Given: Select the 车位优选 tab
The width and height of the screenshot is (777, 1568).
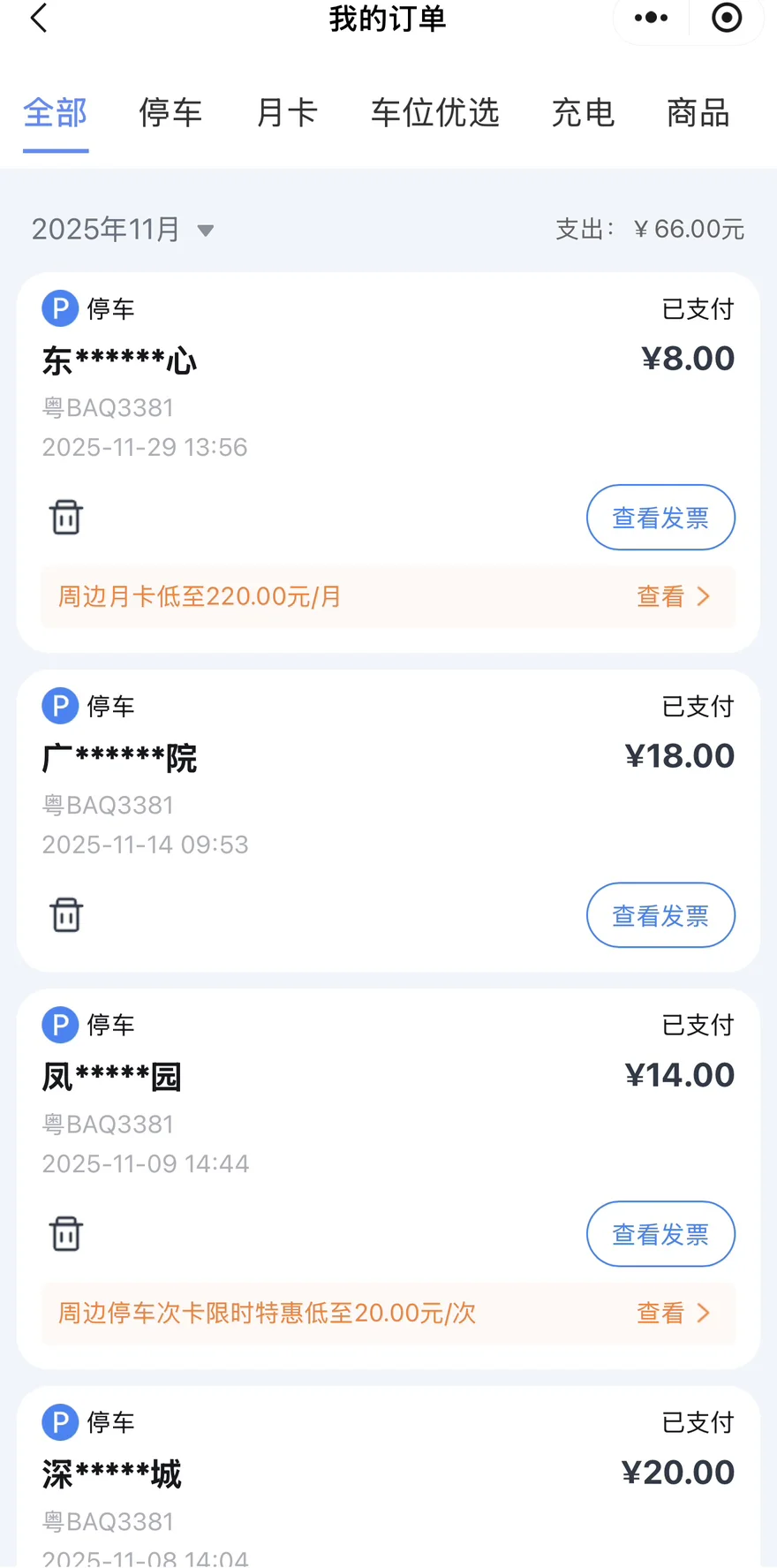Looking at the screenshot, I should (x=434, y=113).
